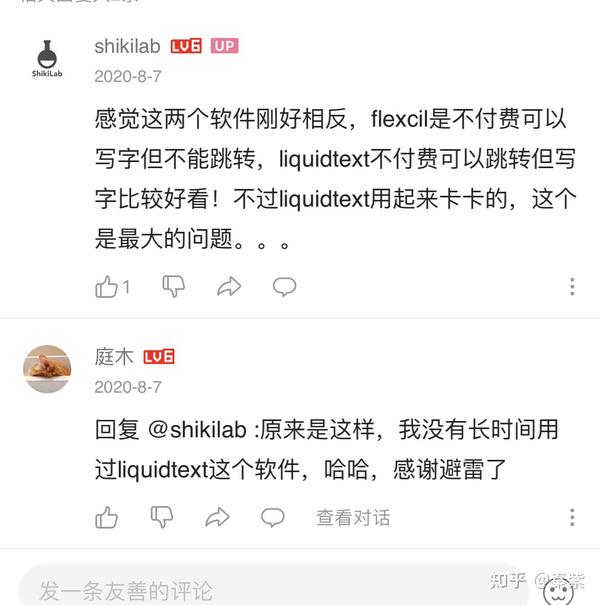Open 庭木's avatar
600x605 pixels.
point(47,369)
